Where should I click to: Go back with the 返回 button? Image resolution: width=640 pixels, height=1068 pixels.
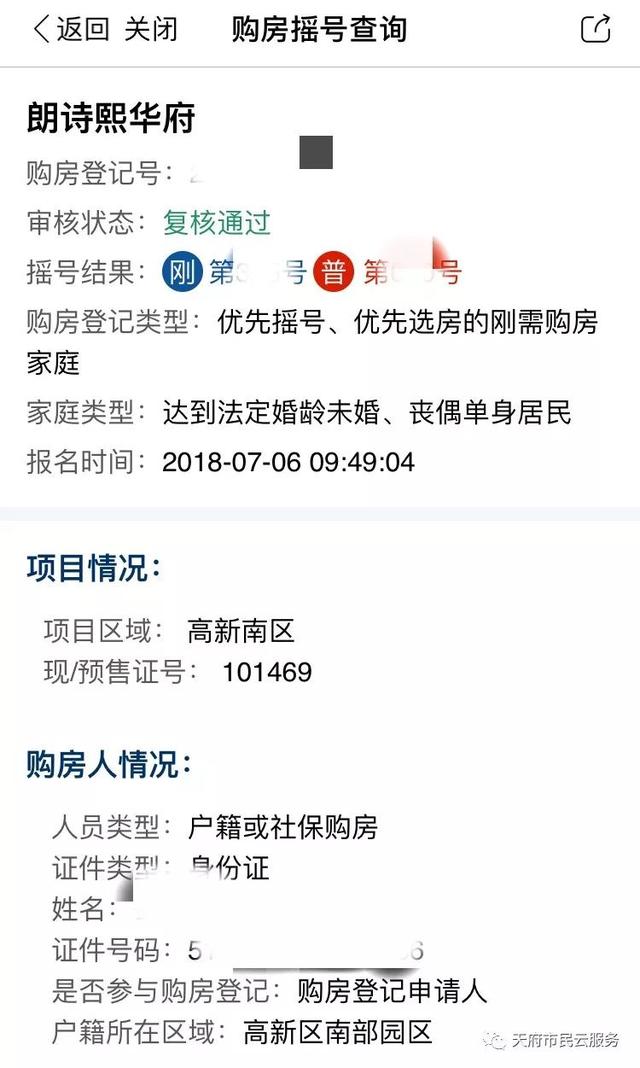[x=71, y=29]
